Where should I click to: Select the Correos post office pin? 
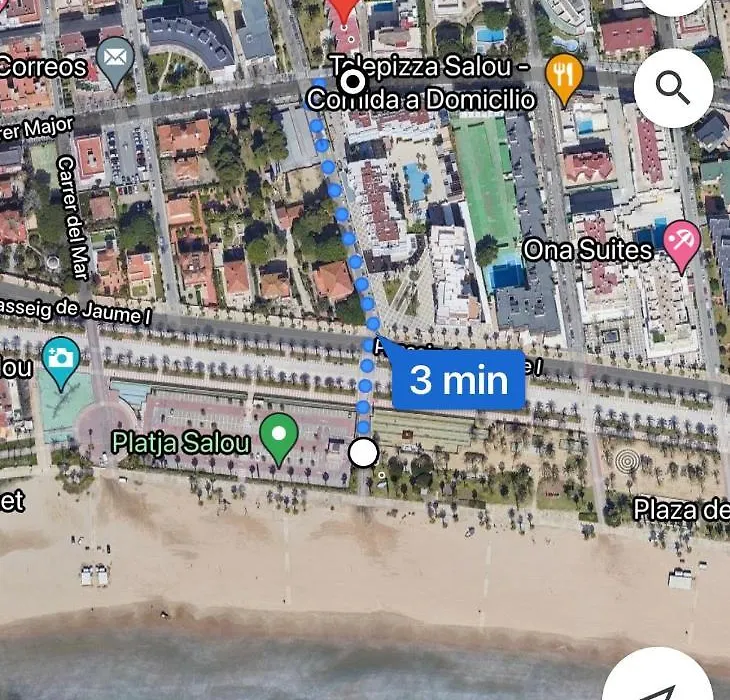tap(116, 62)
